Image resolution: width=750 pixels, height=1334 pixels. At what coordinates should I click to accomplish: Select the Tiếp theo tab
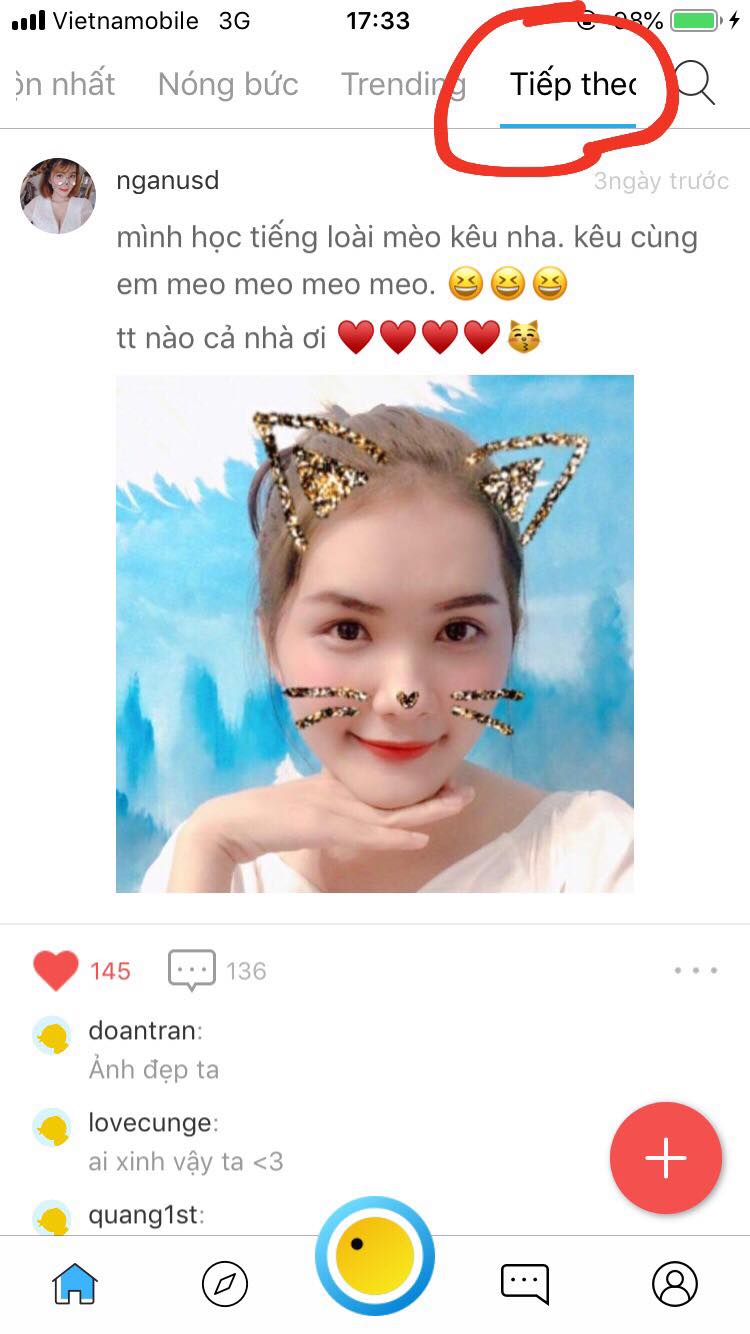pos(571,84)
